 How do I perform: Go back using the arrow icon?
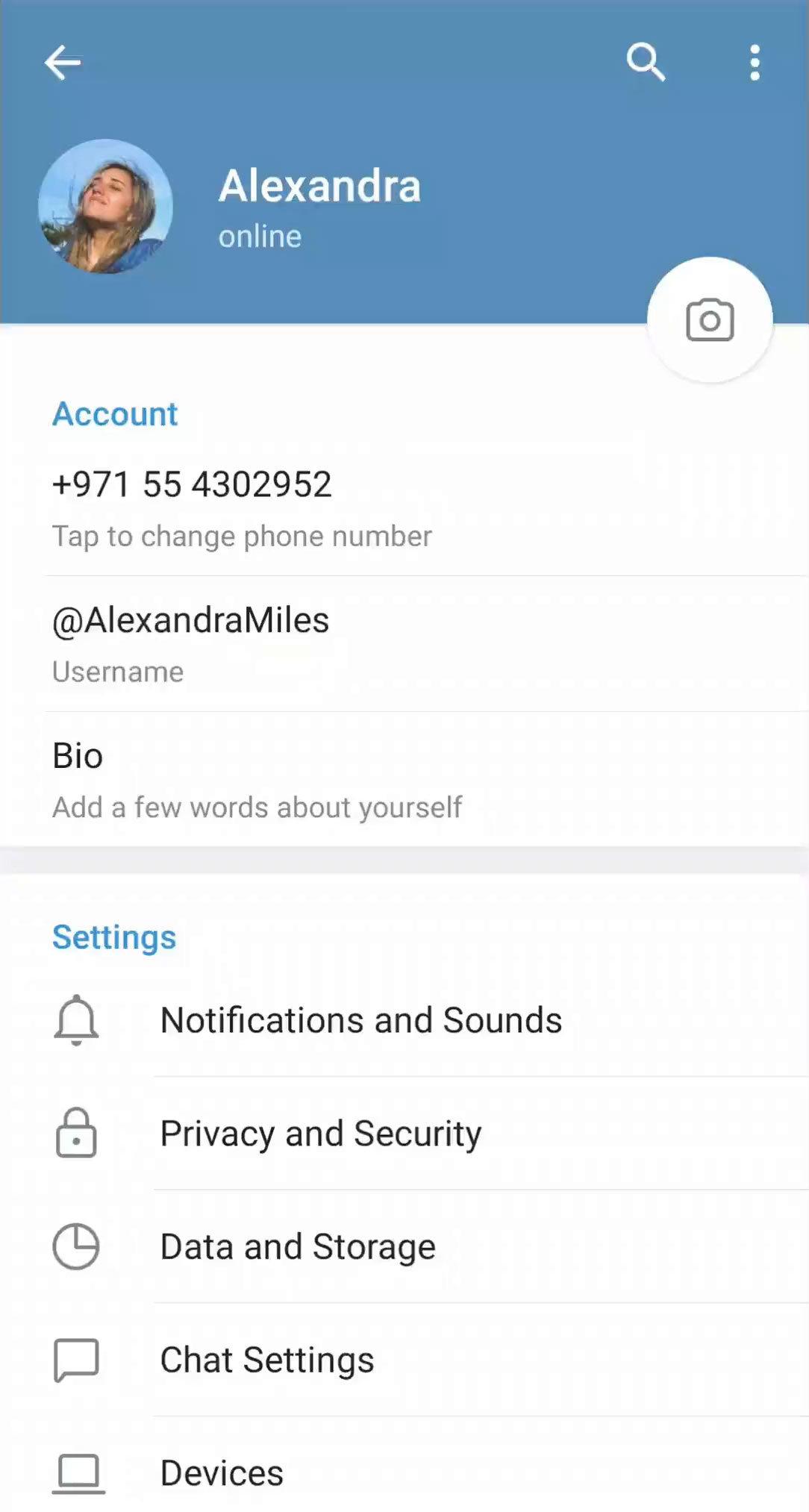pos(63,62)
